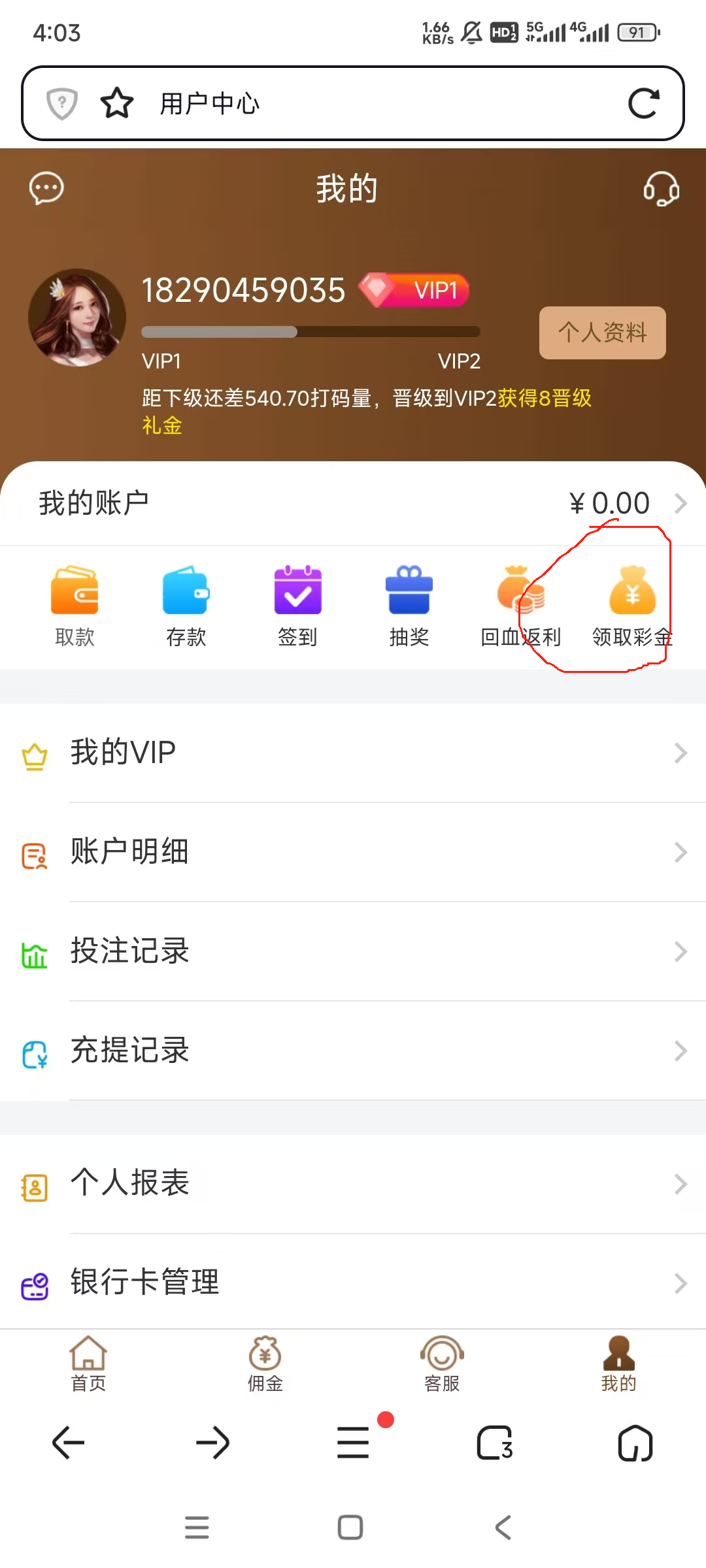Image resolution: width=706 pixels, height=1568 pixels.
Task: Open 存款 deposit shortcut
Action: coord(186,606)
